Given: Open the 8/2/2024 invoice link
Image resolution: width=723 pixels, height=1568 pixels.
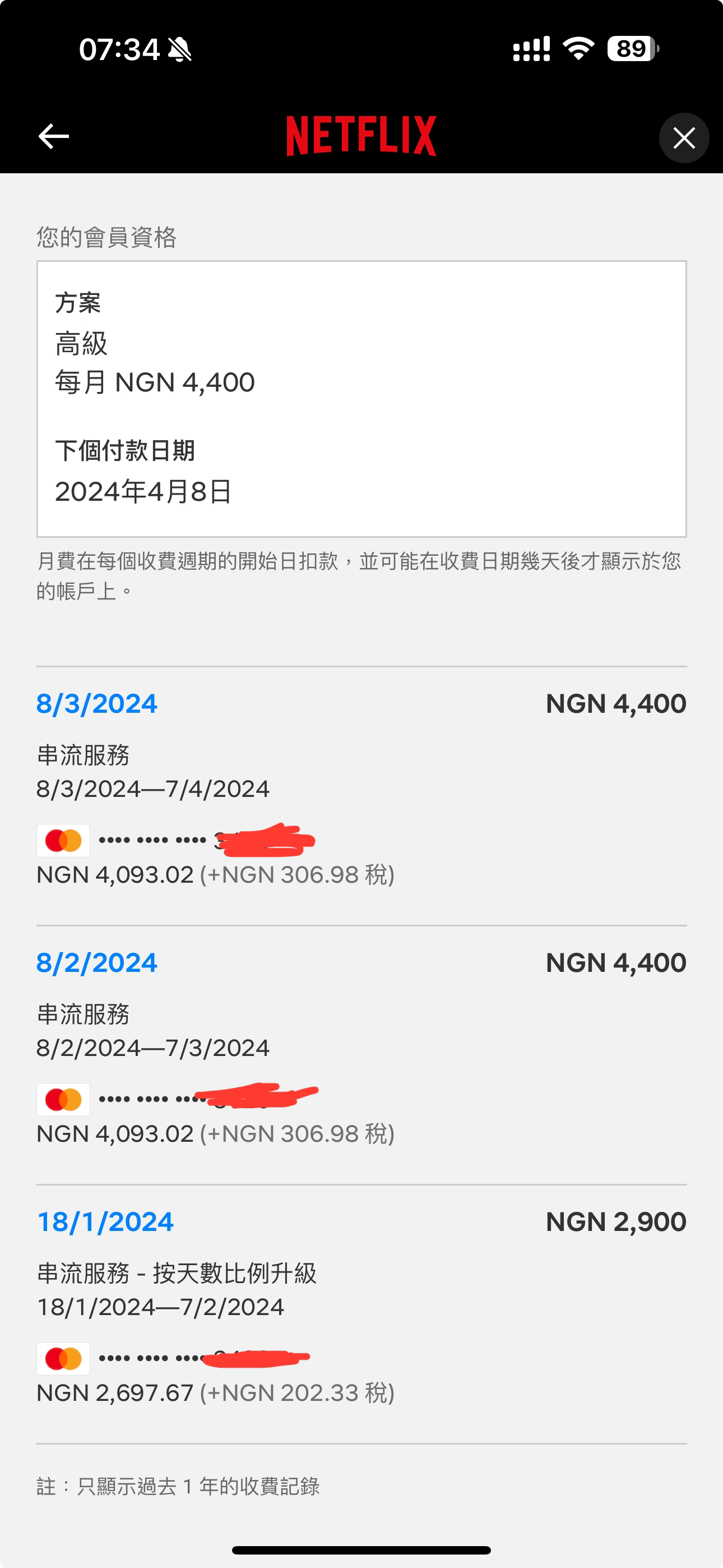Looking at the screenshot, I should coord(97,963).
